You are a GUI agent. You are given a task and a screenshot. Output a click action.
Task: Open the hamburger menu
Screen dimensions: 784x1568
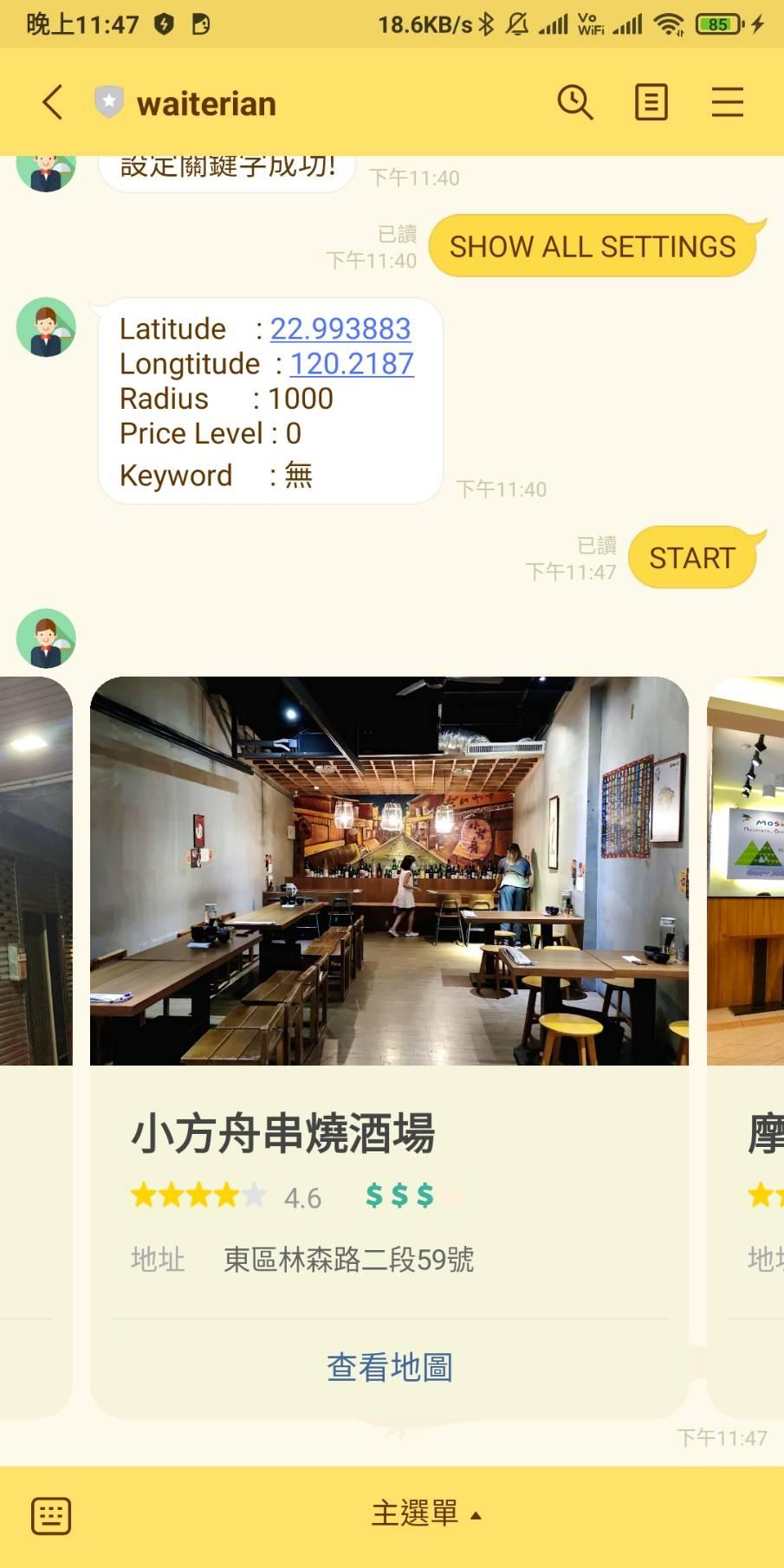[728, 102]
